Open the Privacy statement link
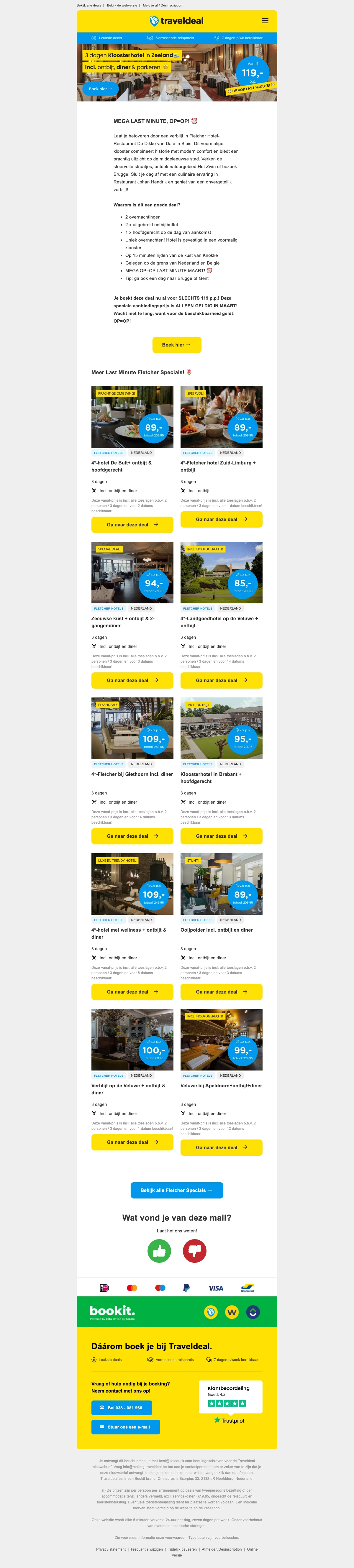 tap(111, 1549)
